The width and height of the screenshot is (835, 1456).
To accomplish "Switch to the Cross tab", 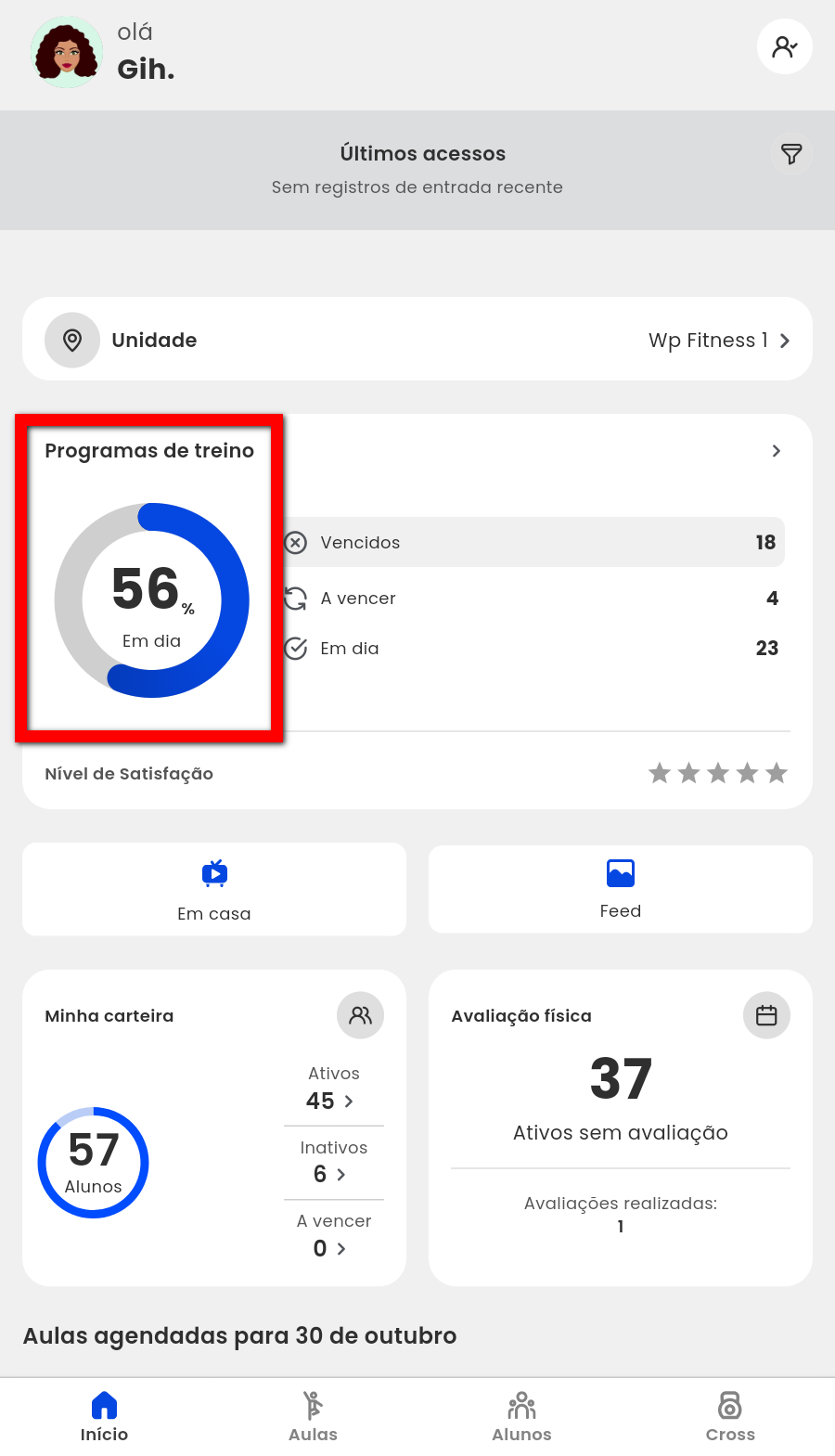I will (x=730, y=1417).
